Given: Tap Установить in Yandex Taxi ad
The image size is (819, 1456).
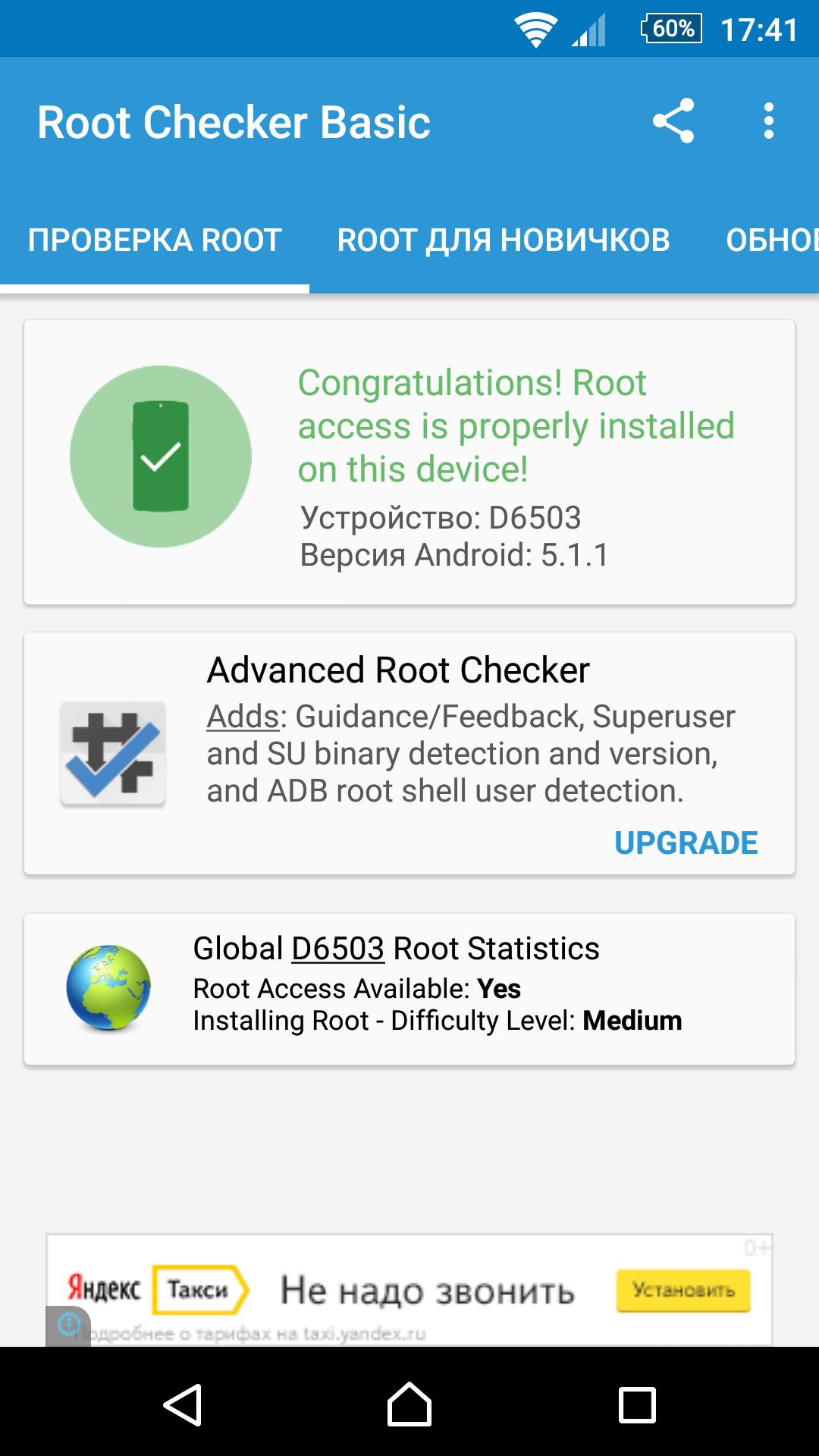Looking at the screenshot, I should tap(683, 1290).
